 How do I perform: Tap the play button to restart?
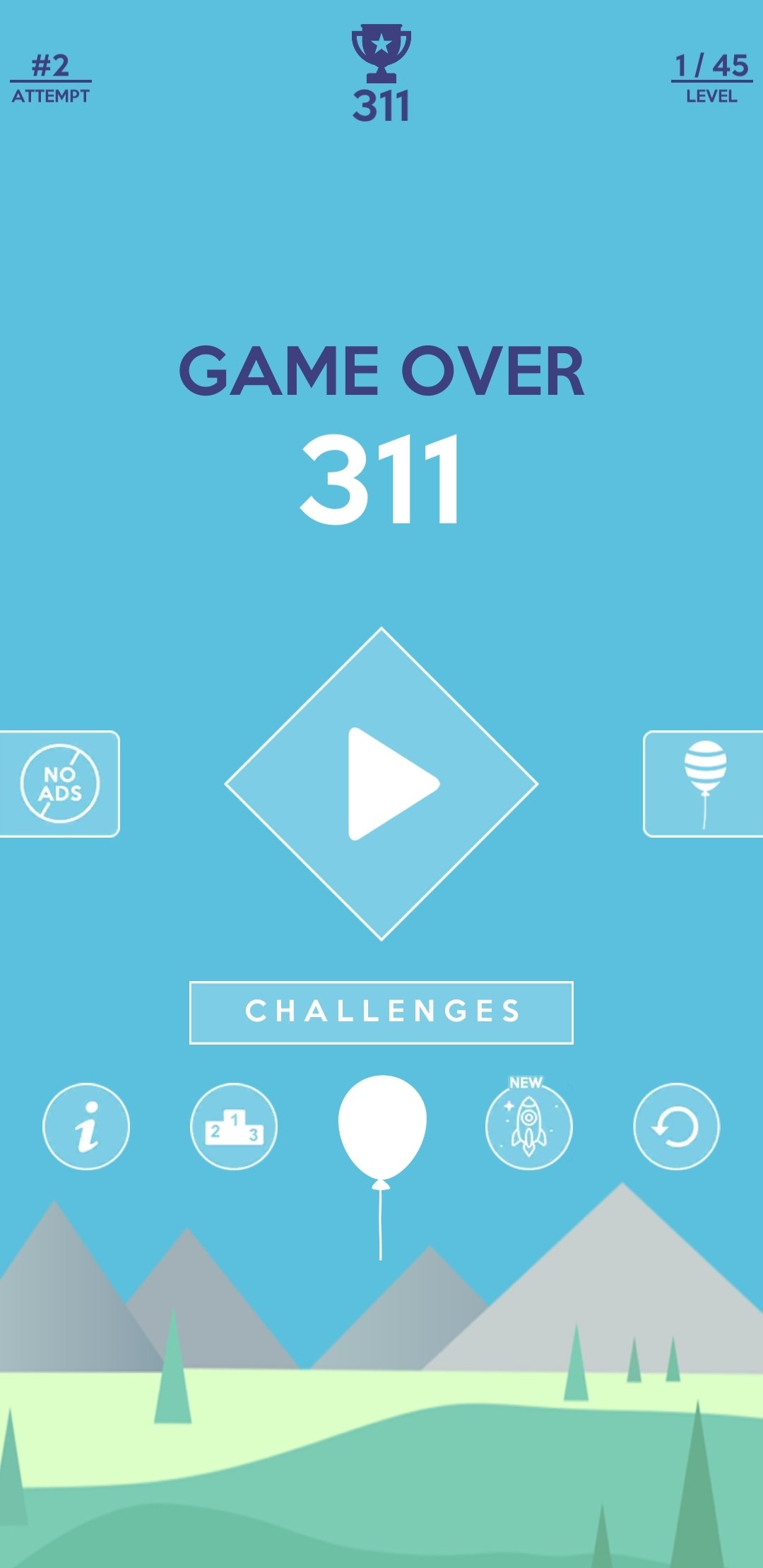pos(381,784)
